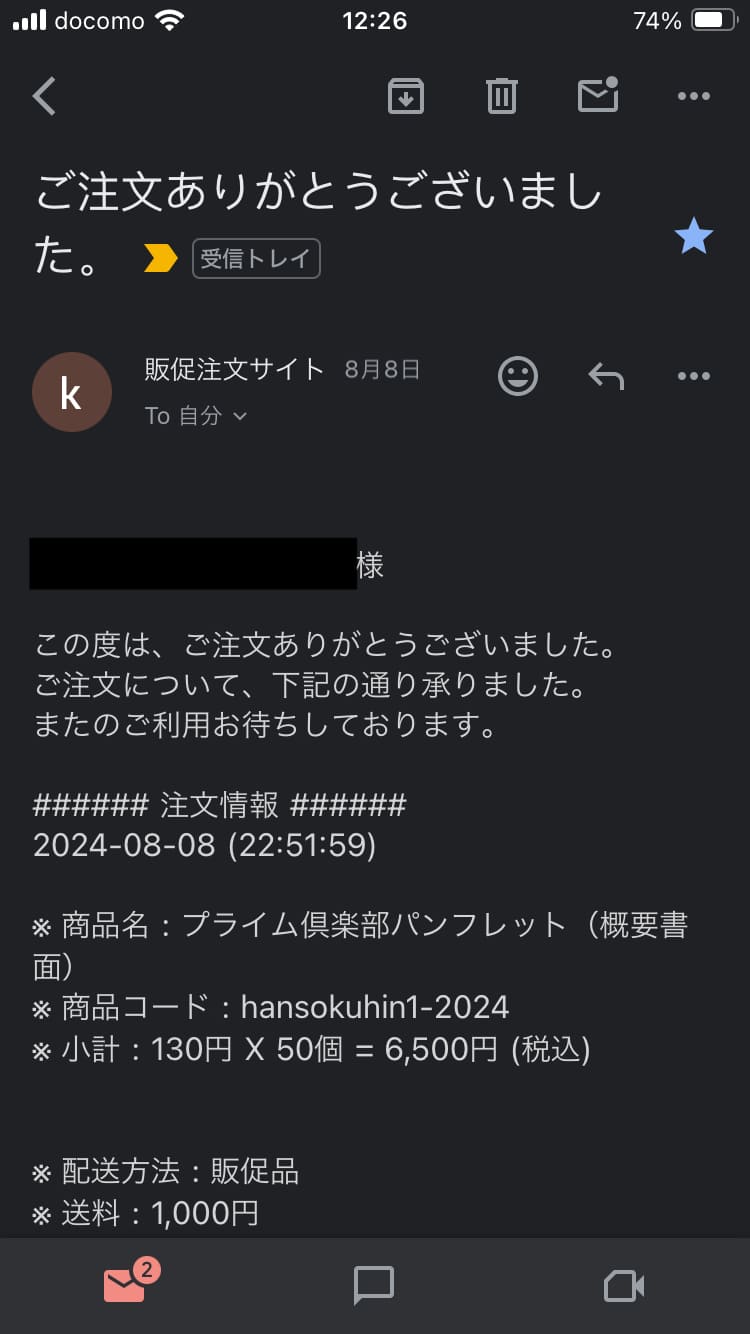Tap the yellow importance marker

tap(160, 259)
